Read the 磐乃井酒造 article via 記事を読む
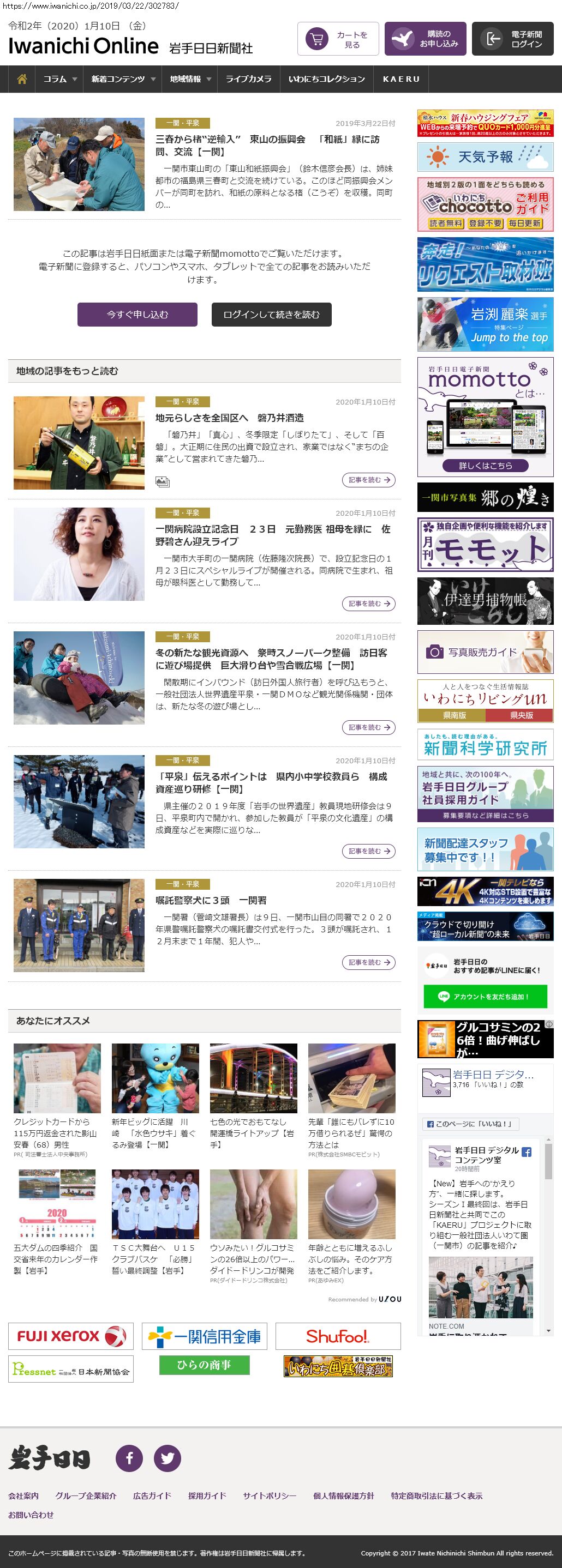562x1568 pixels. click(368, 480)
